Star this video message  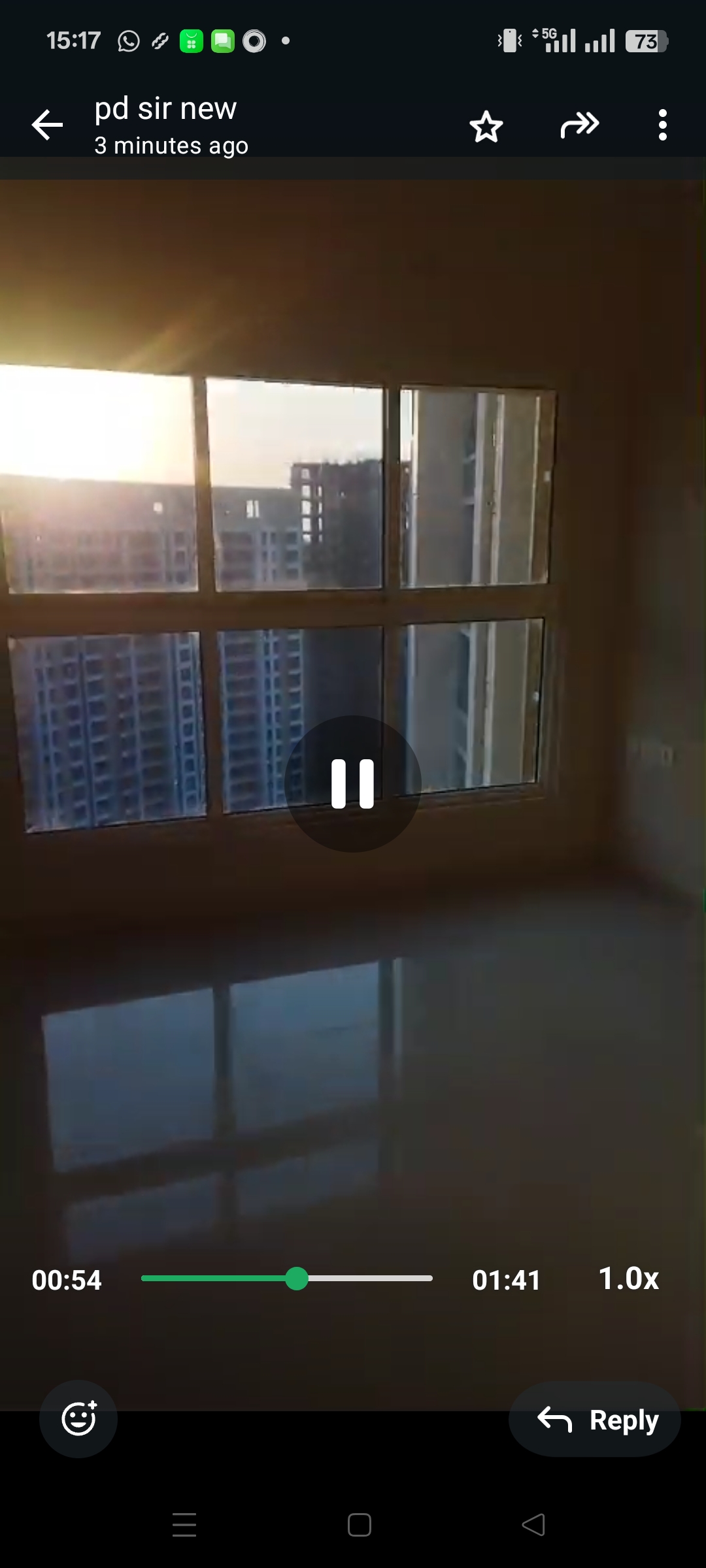click(x=486, y=126)
